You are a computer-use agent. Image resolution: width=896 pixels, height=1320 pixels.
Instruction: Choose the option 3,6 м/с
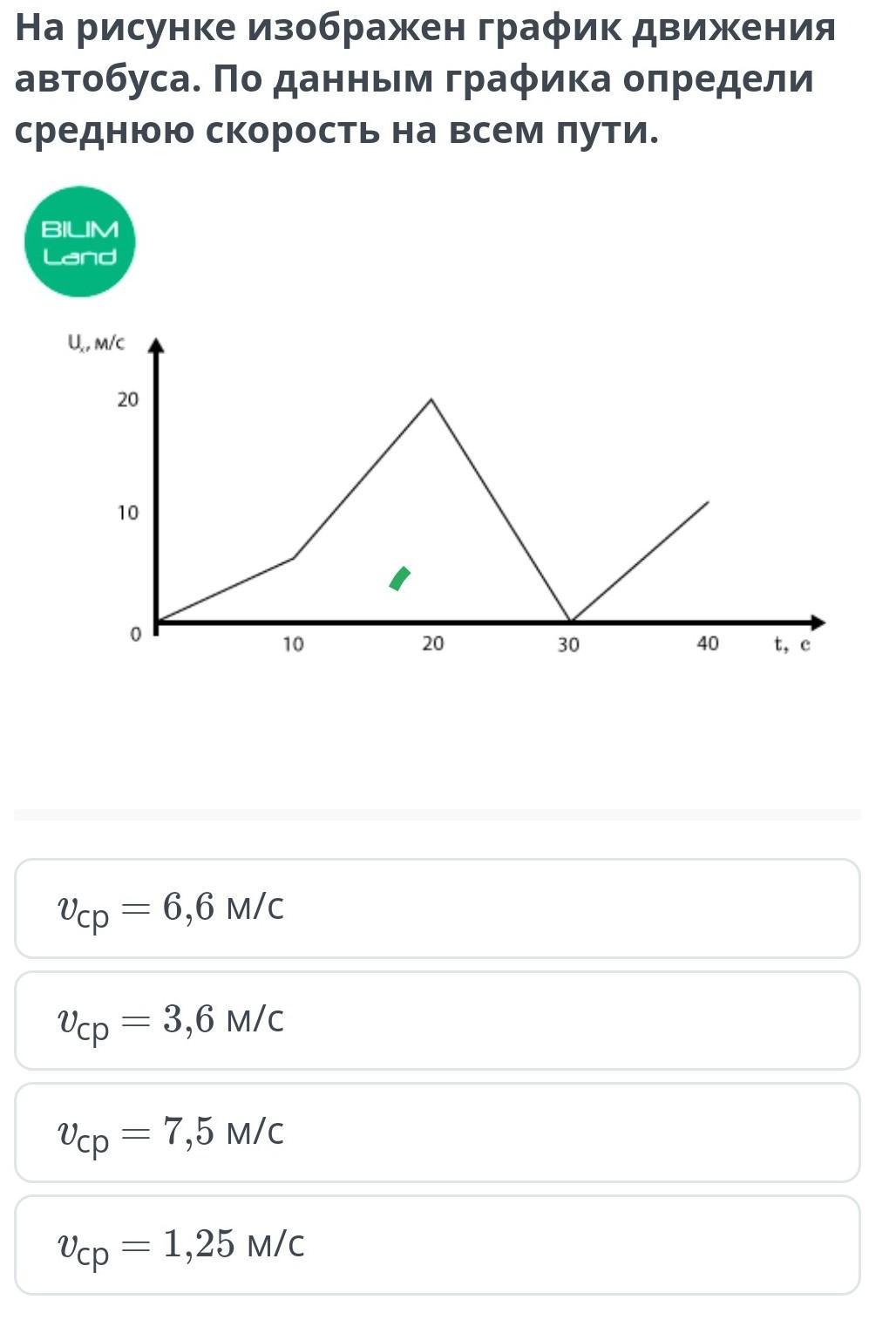[x=436, y=1020]
